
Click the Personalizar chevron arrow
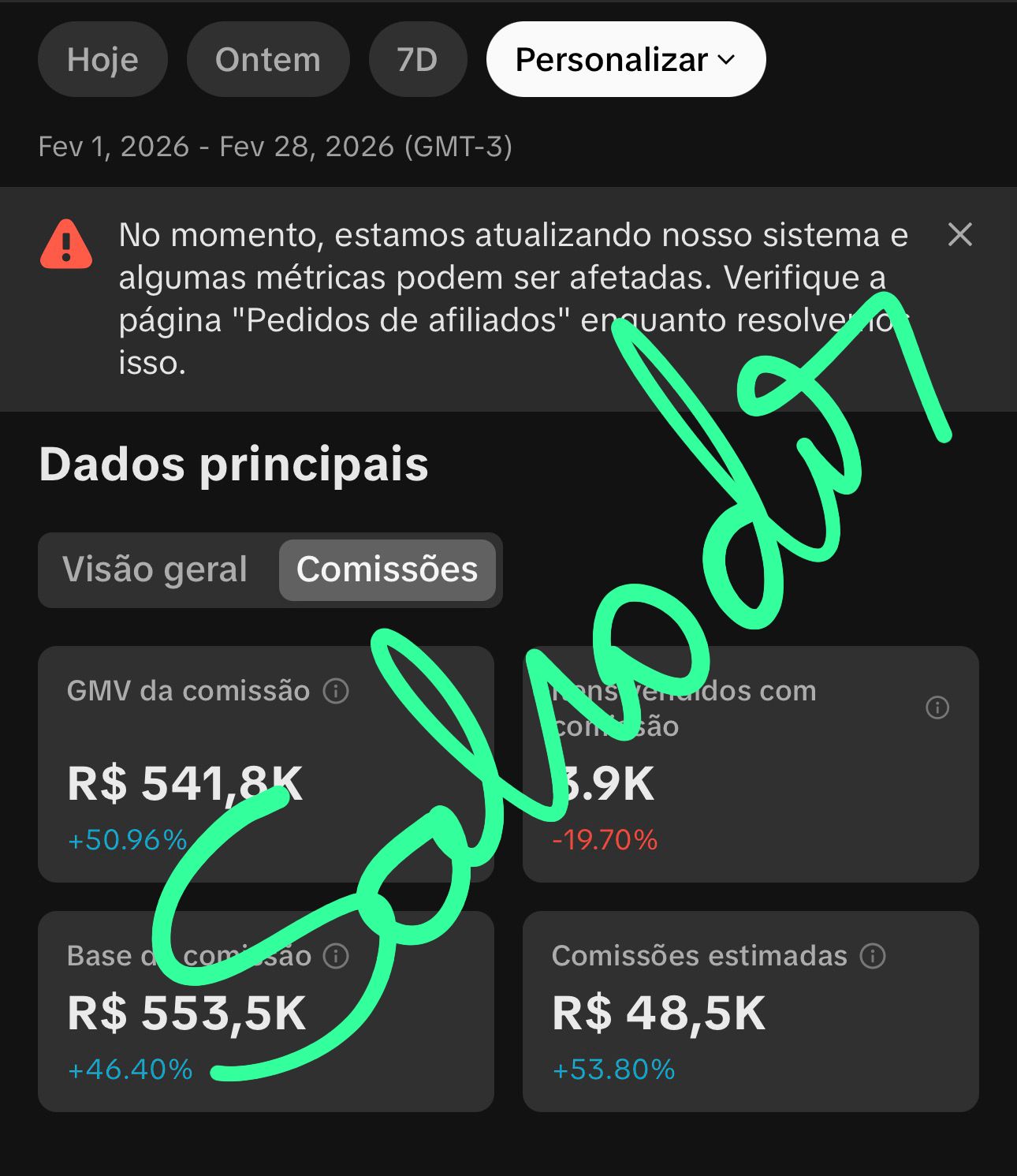tap(727, 58)
